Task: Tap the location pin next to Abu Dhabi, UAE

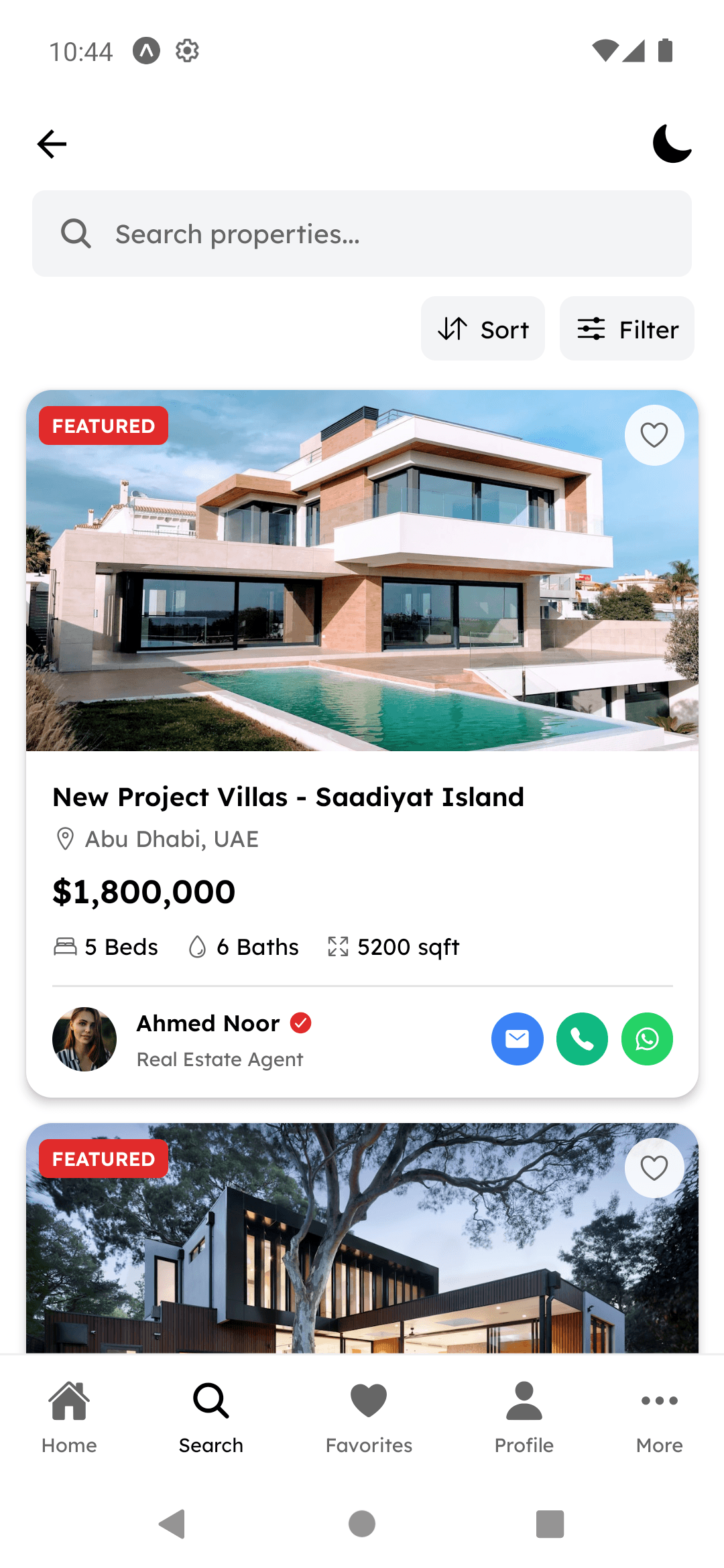Action: (x=64, y=838)
